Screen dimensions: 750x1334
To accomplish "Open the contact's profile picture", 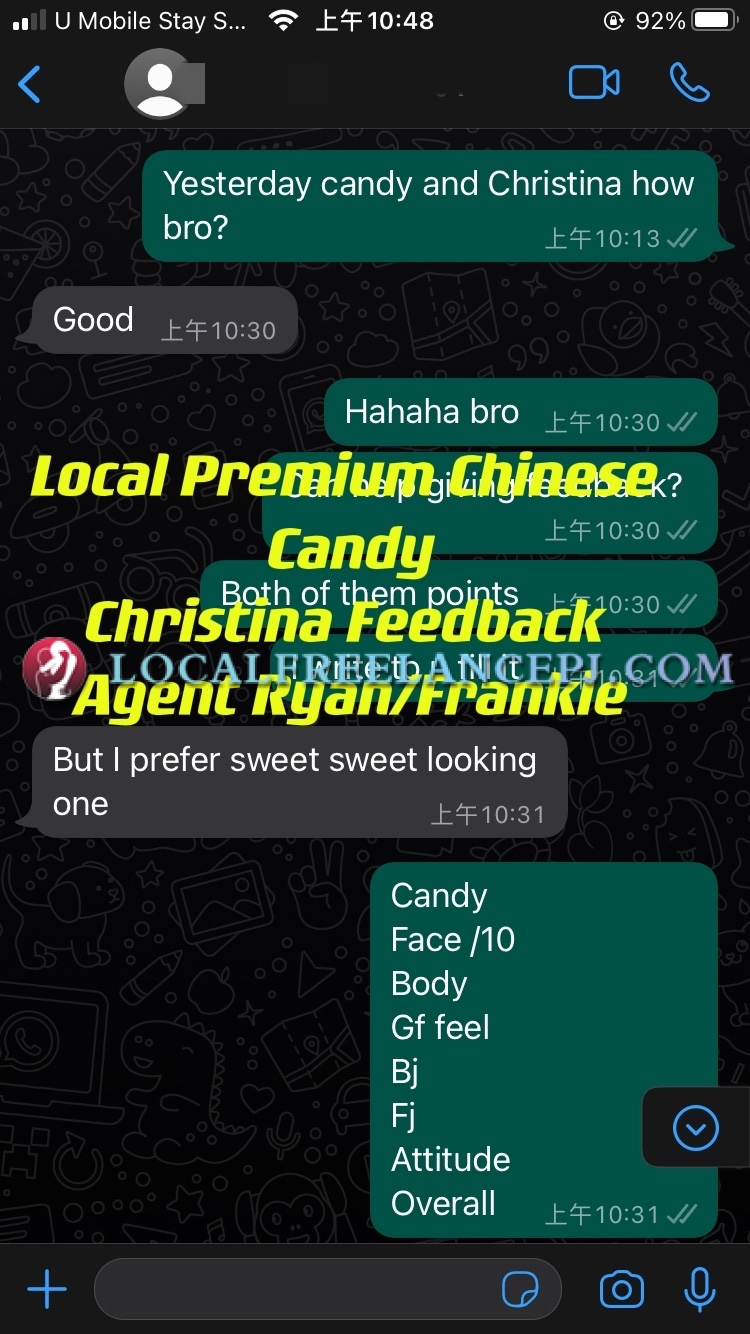I will point(158,84).
